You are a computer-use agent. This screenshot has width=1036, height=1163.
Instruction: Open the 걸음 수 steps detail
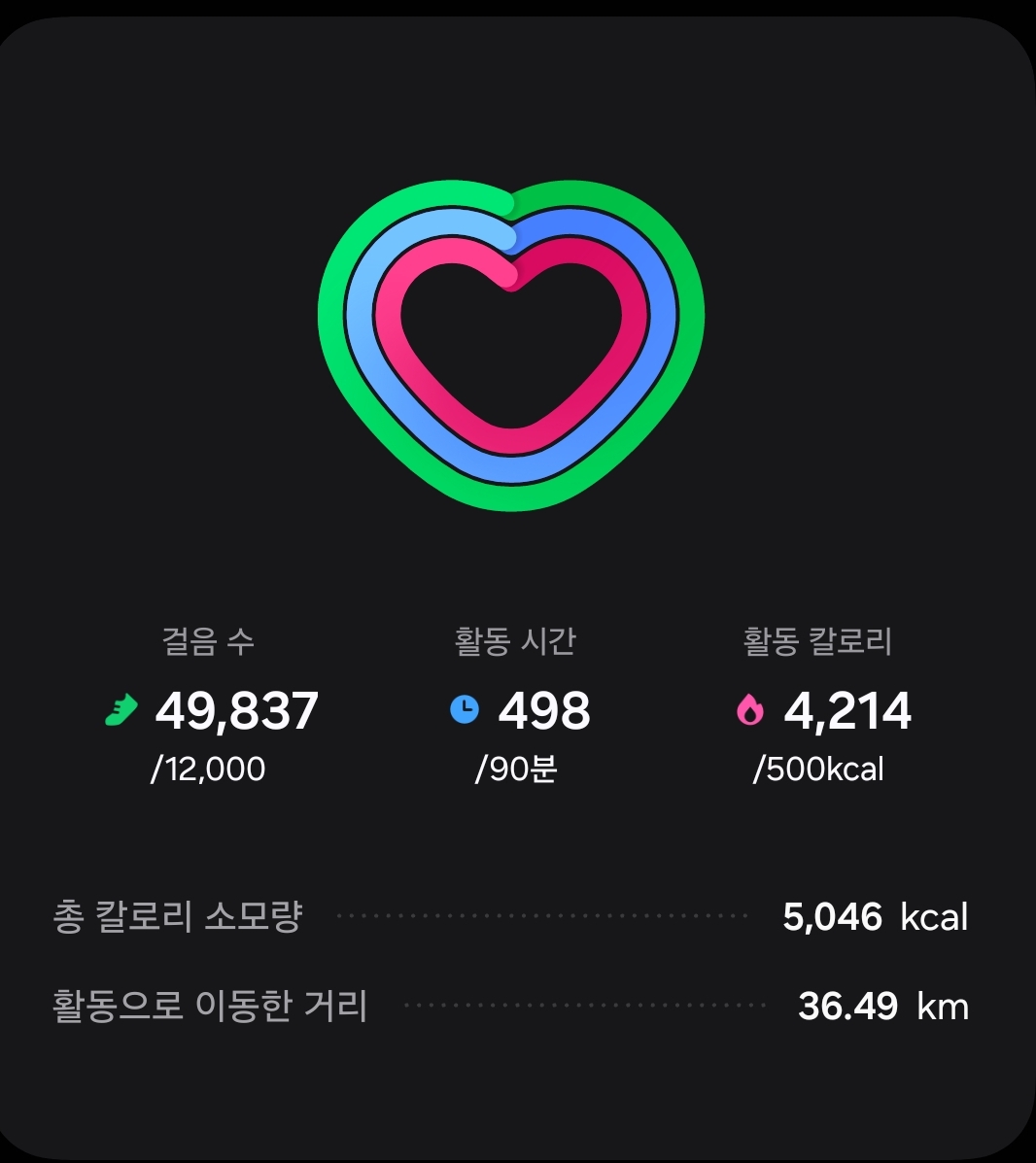[x=211, y=708]
